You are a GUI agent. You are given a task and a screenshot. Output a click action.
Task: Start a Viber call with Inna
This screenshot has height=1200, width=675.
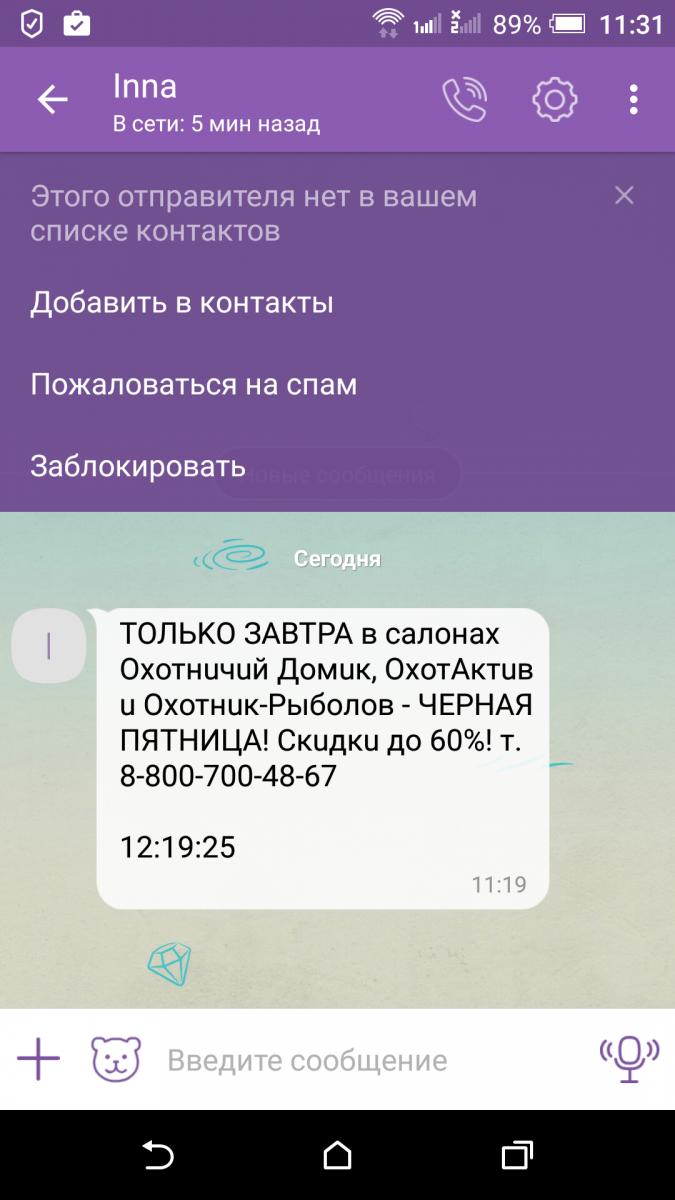[464, 99]
